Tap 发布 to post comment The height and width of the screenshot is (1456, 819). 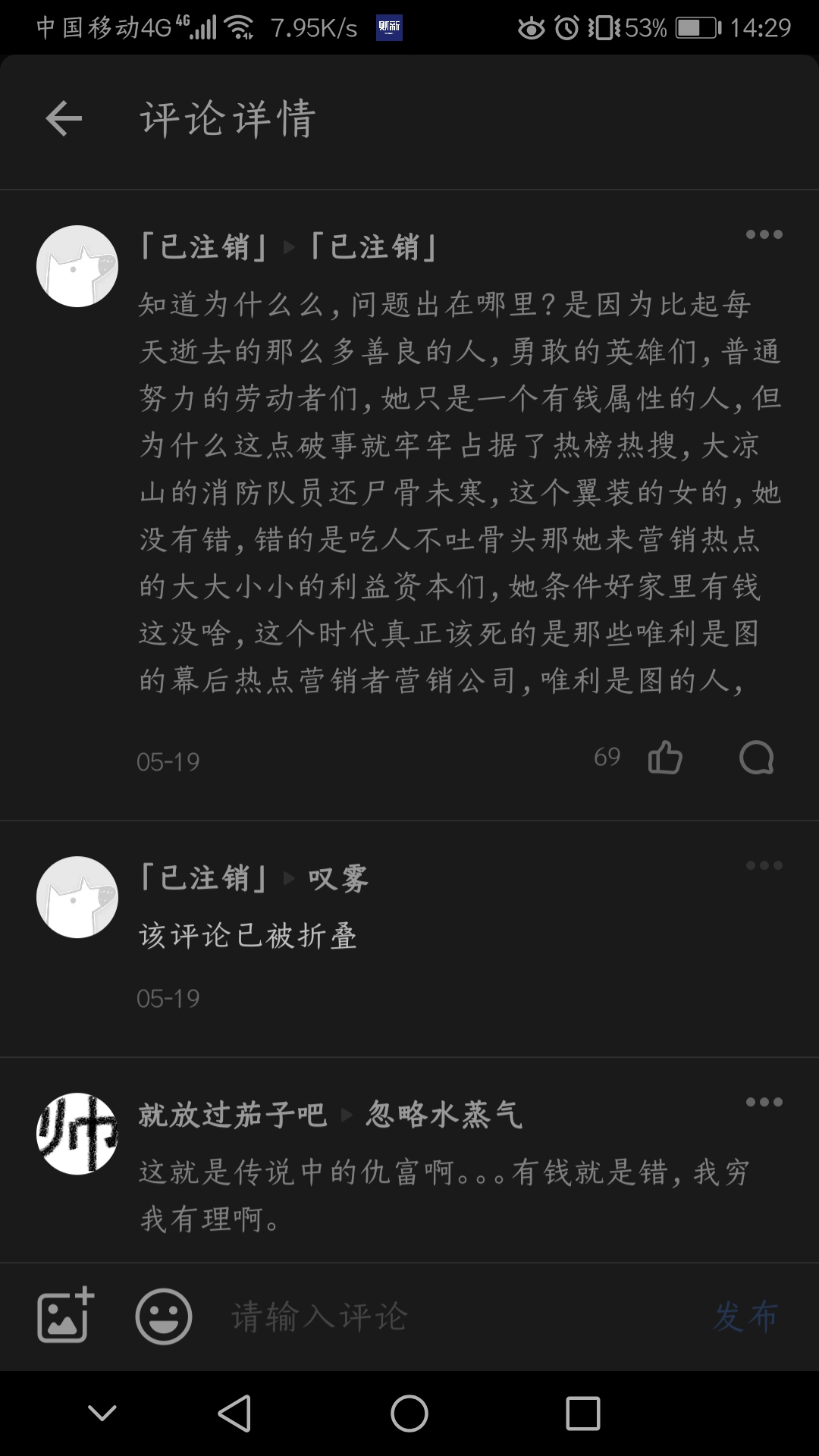tap(745, 1316)
